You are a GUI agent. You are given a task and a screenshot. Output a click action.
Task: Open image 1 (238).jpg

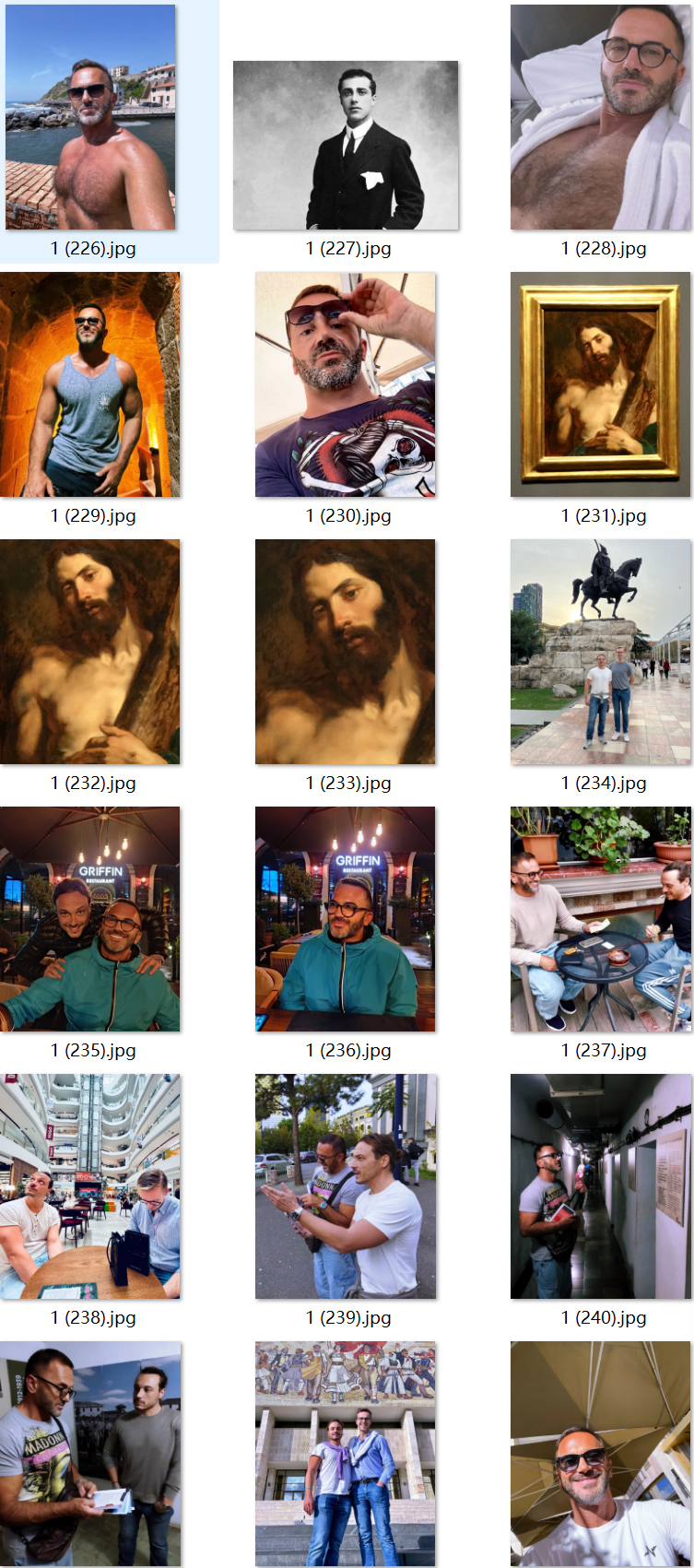click(90, 1187)
